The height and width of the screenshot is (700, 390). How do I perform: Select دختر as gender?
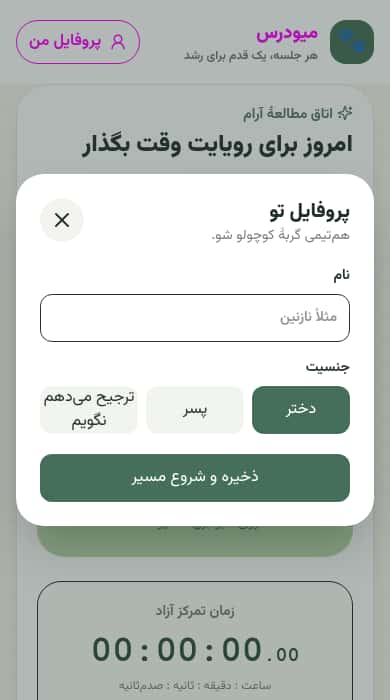(x=301, y=410)
